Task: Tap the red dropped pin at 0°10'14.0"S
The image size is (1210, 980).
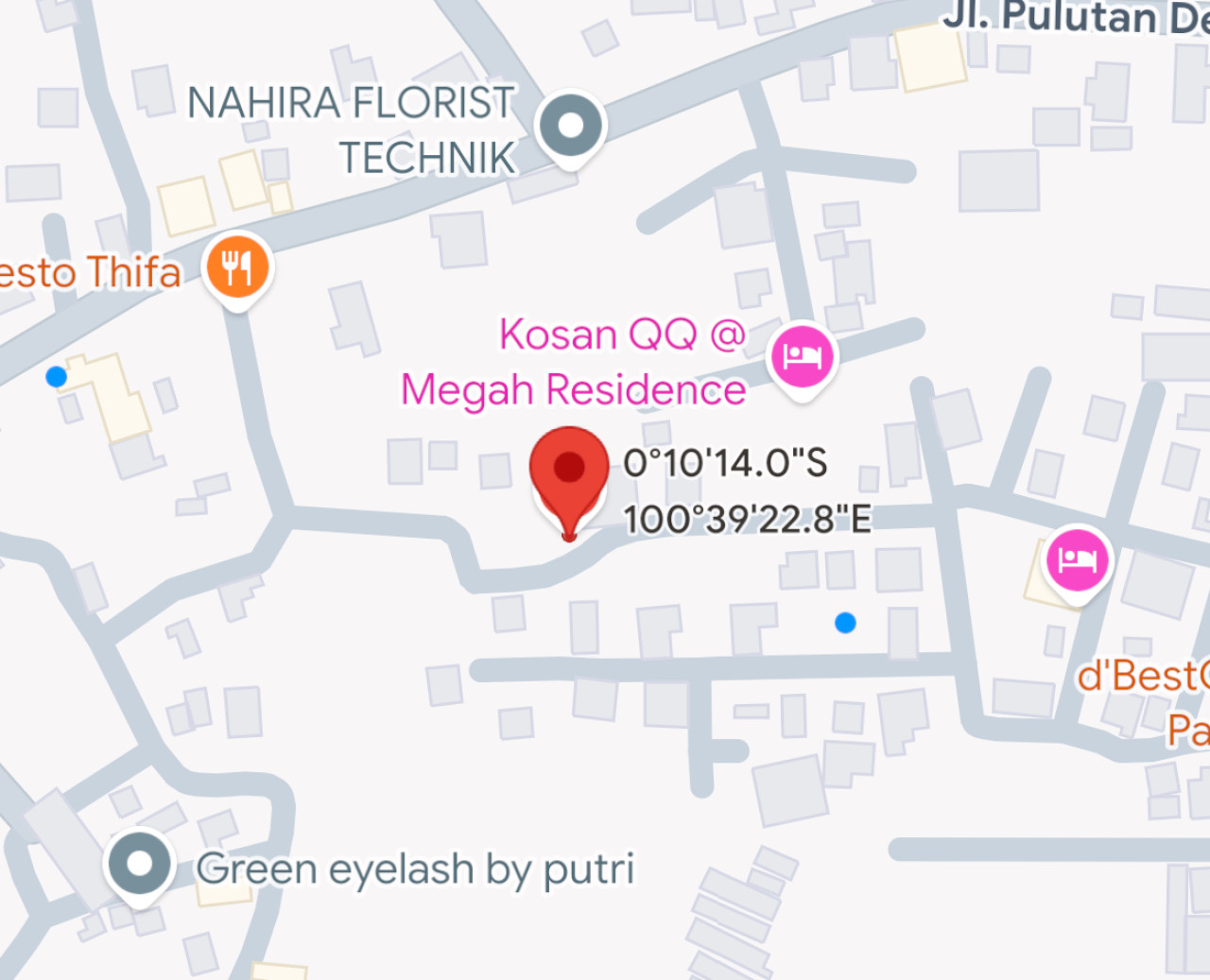Action: click(x=568, y=470)
